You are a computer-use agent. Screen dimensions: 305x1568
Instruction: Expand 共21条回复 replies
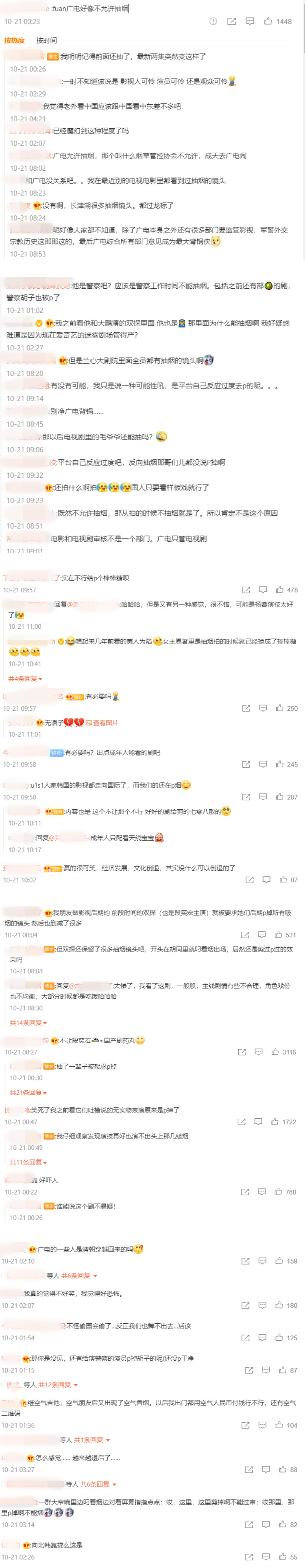tap(28, 1092)
